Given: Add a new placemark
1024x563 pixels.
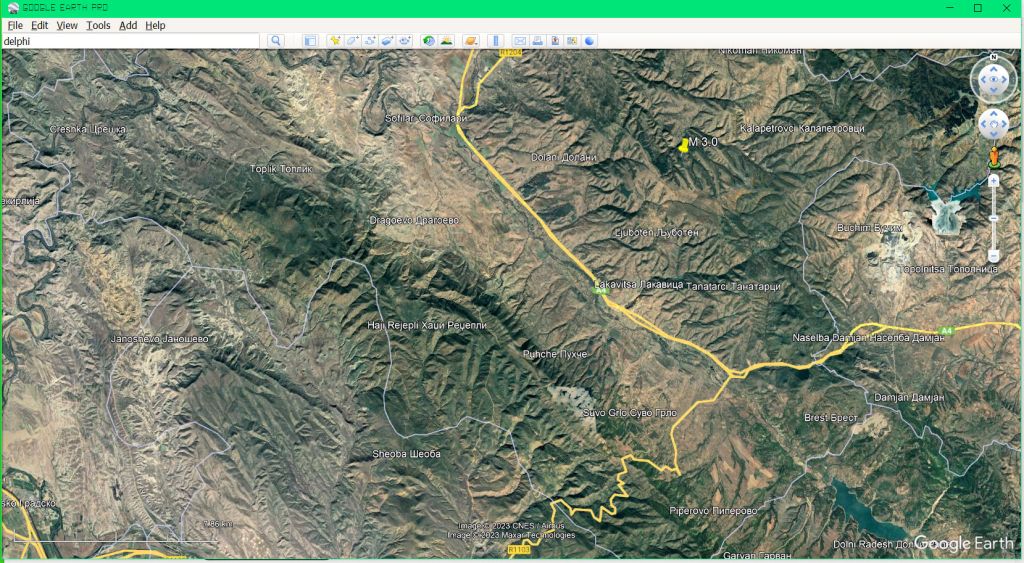Looking at the screenshot, I should click(334, 41).
